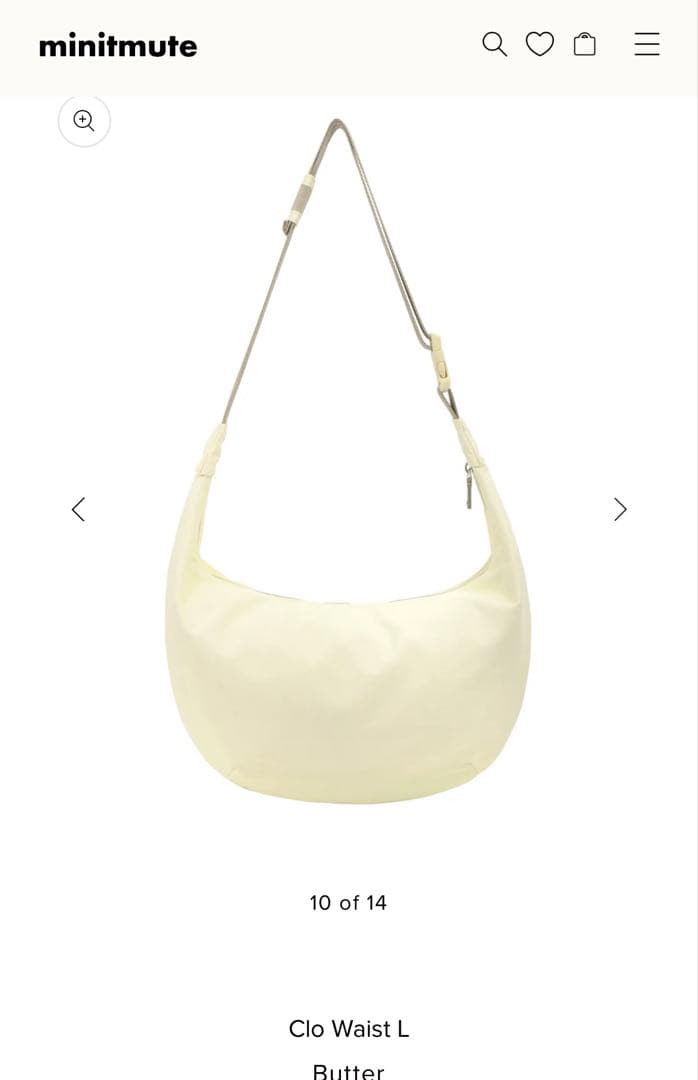Go to the previous product image
698x1080 pixels.
point(78,509)
